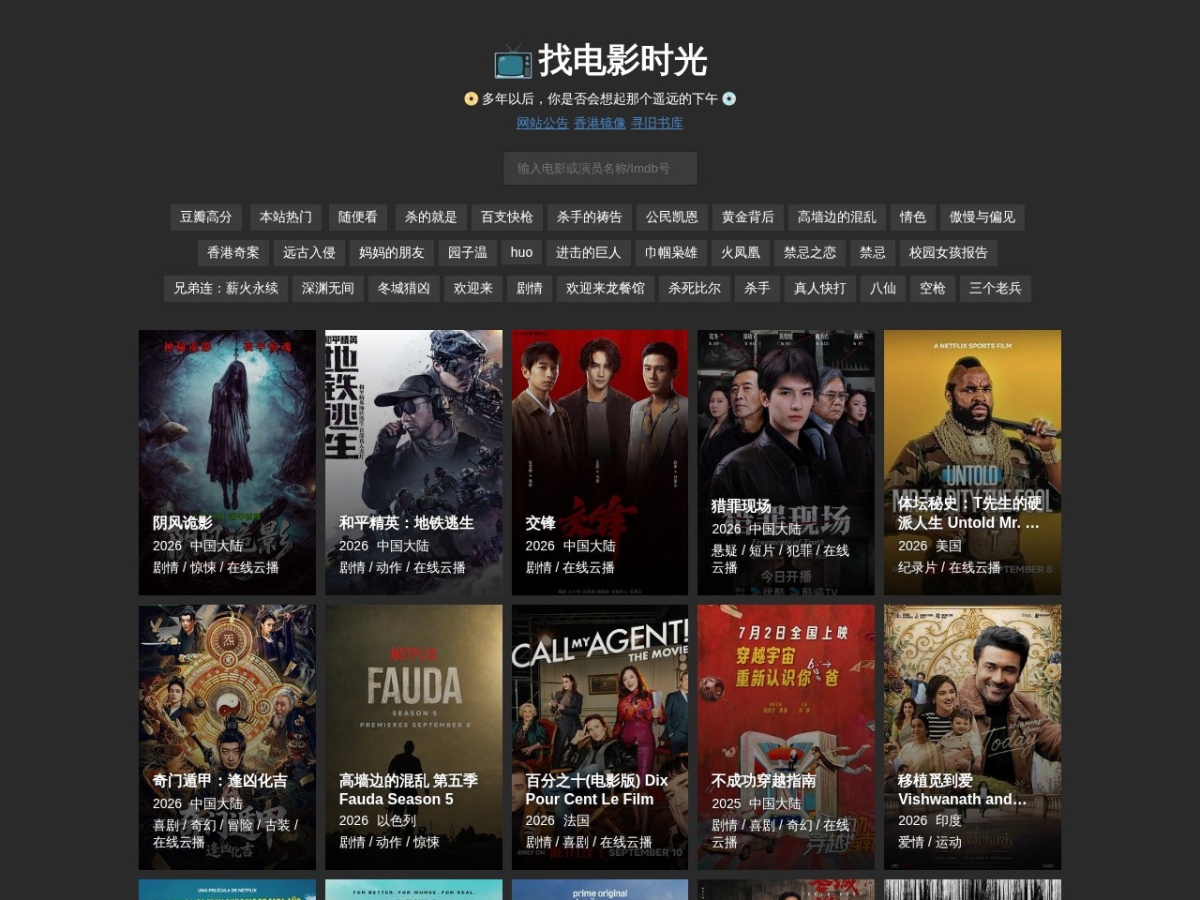Open the 阴风诡影 movie card

click(227, 462)
